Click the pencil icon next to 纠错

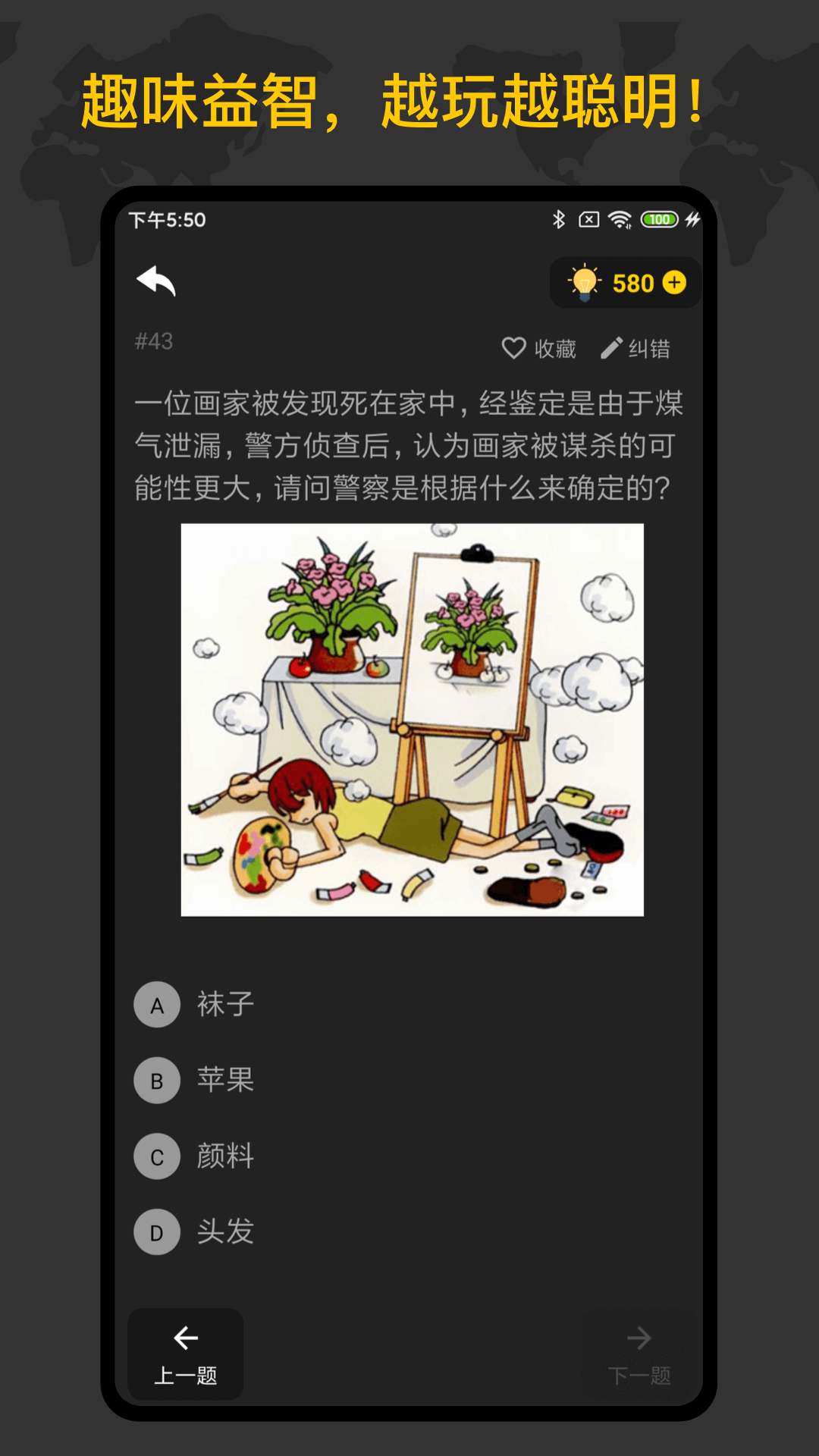(610, 348)
